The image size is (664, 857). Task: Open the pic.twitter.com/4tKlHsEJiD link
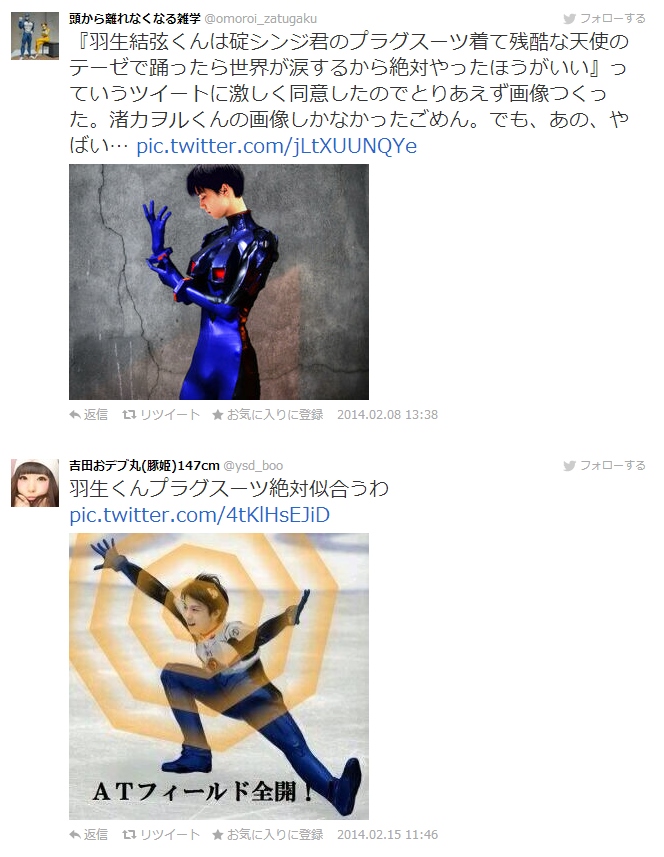[200, 515]
